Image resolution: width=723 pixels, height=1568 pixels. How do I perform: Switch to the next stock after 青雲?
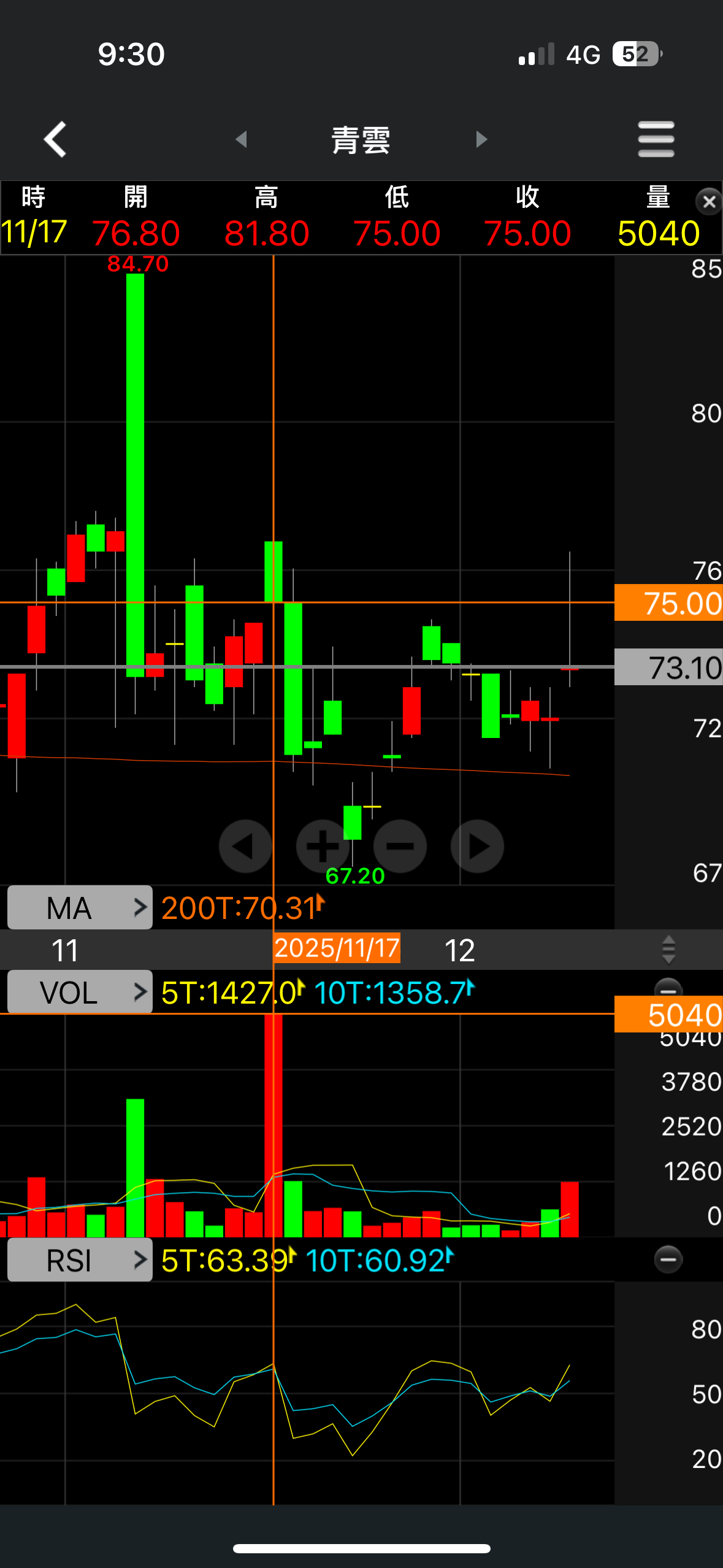coord(481,139)
